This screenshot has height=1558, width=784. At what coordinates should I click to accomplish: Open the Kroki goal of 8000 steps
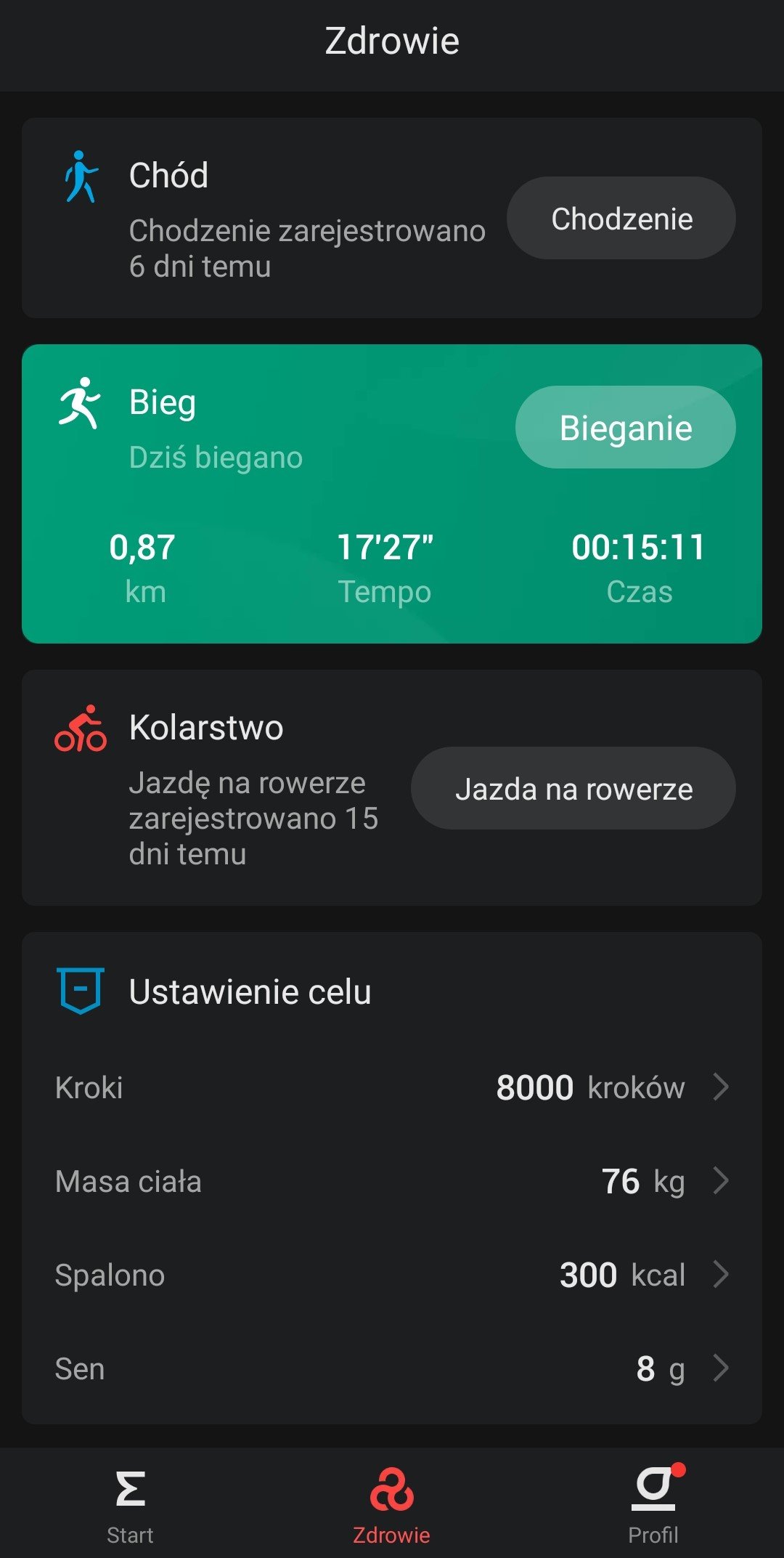coord(392,1087)
